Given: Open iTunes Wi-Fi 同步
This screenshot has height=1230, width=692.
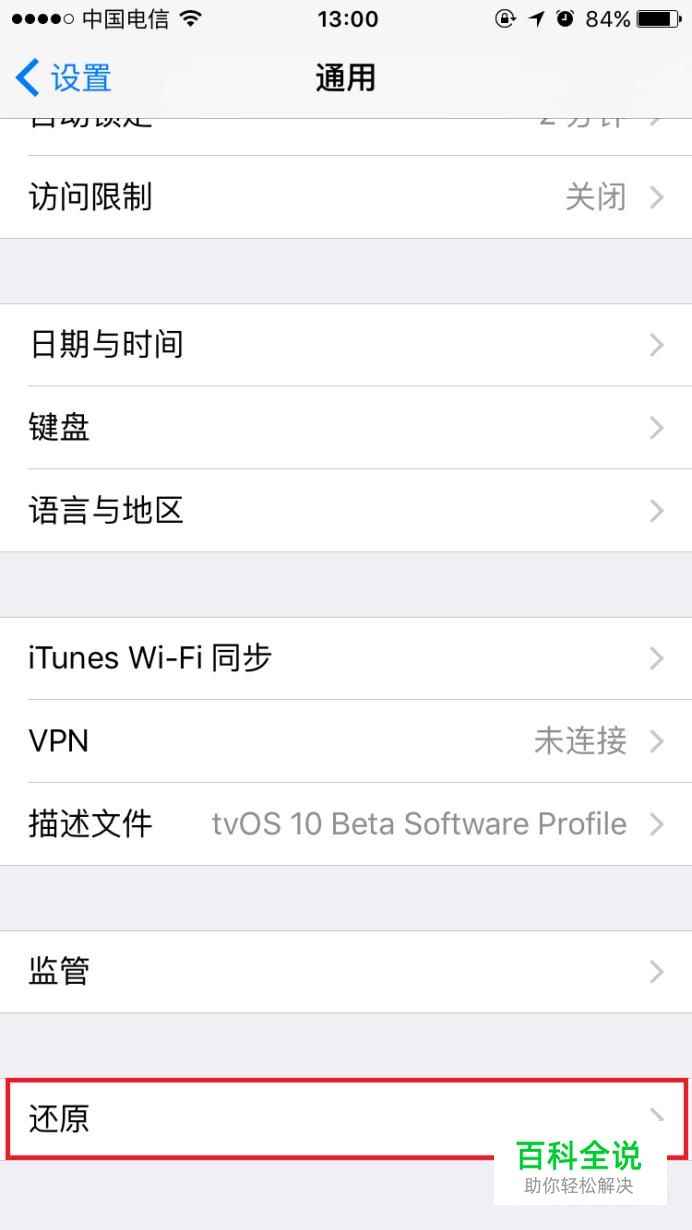Looking at the screenshot, I should (345, 658).
